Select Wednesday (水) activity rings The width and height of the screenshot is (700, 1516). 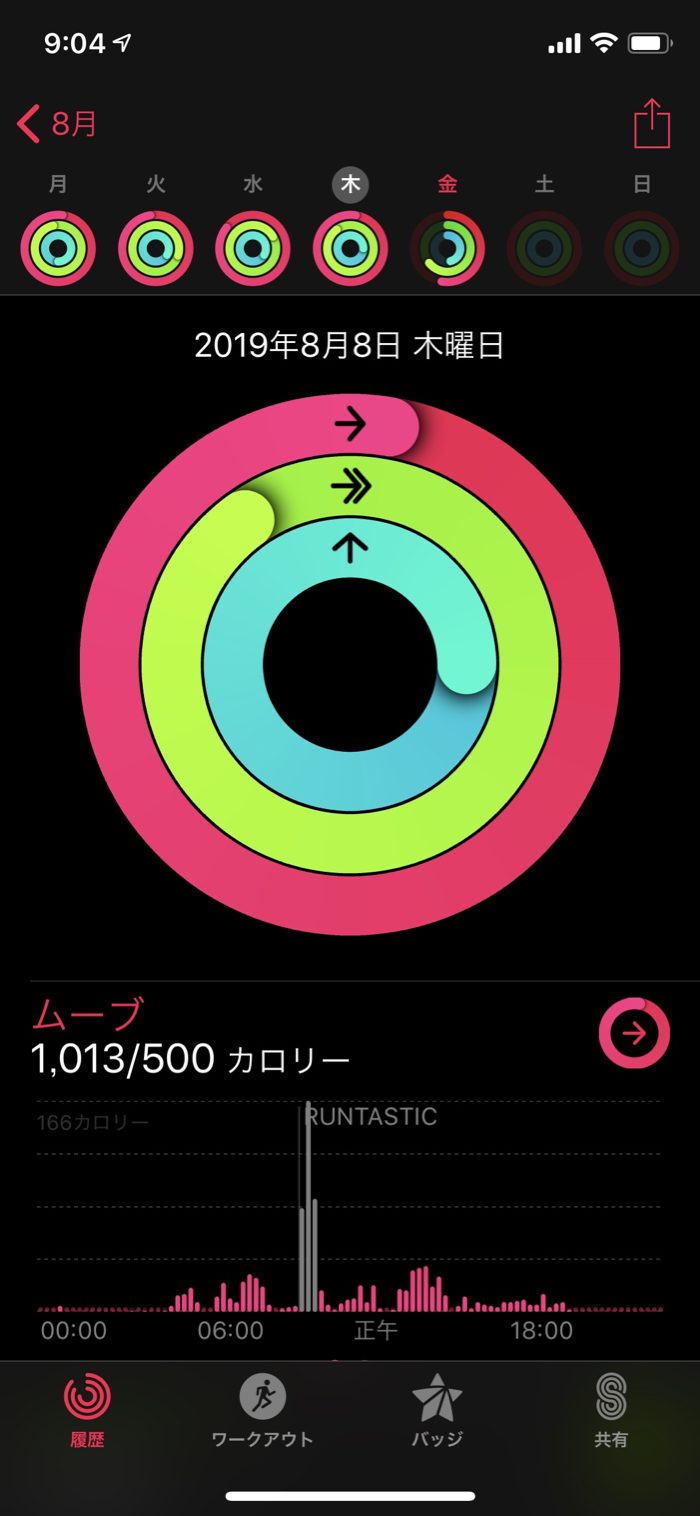point(253,249)
